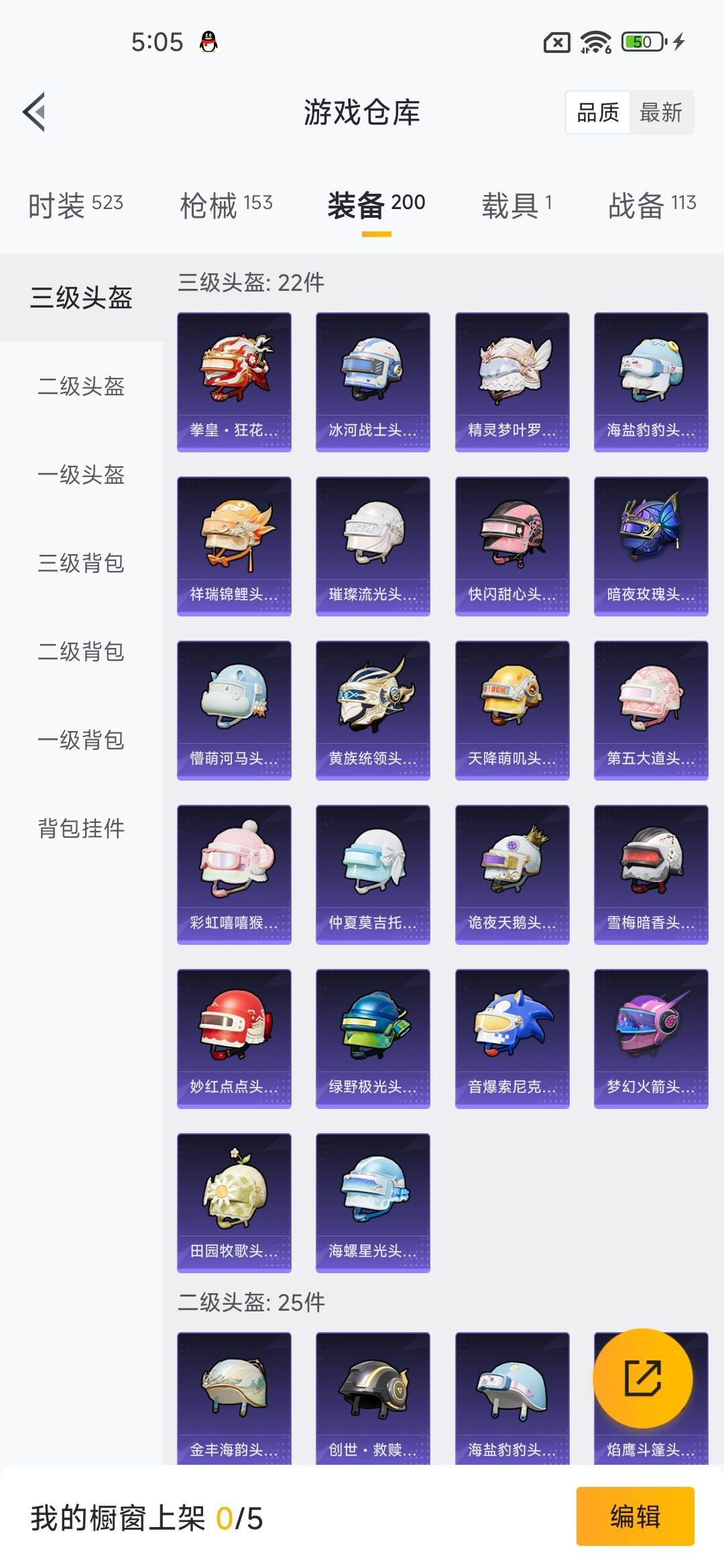The height and width of the screenshot is (1568, 724).
Task: Tap the QQ penguin icon in status bar
Action: pyautogui.click(x=208, y=42)
